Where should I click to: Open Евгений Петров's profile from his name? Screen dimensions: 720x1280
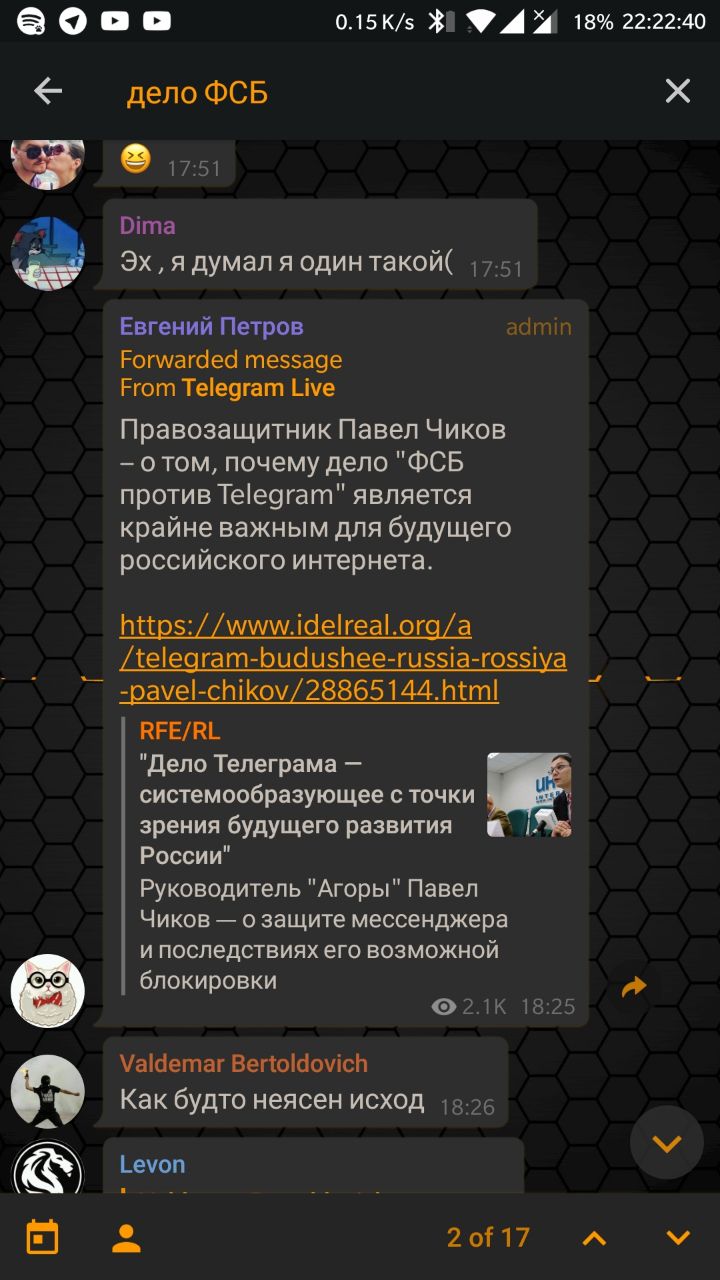pos(211,326)
